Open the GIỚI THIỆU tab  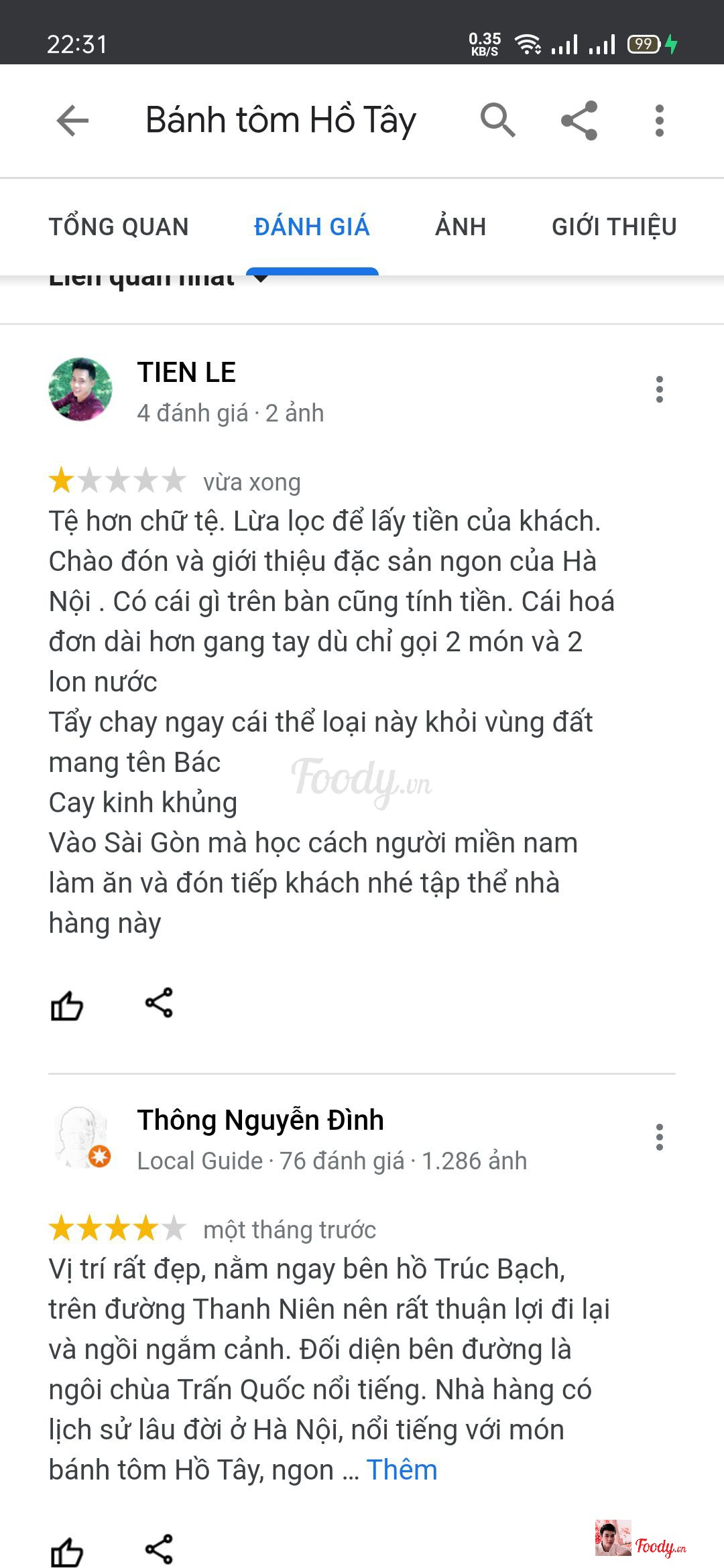(x=614, y=227)
